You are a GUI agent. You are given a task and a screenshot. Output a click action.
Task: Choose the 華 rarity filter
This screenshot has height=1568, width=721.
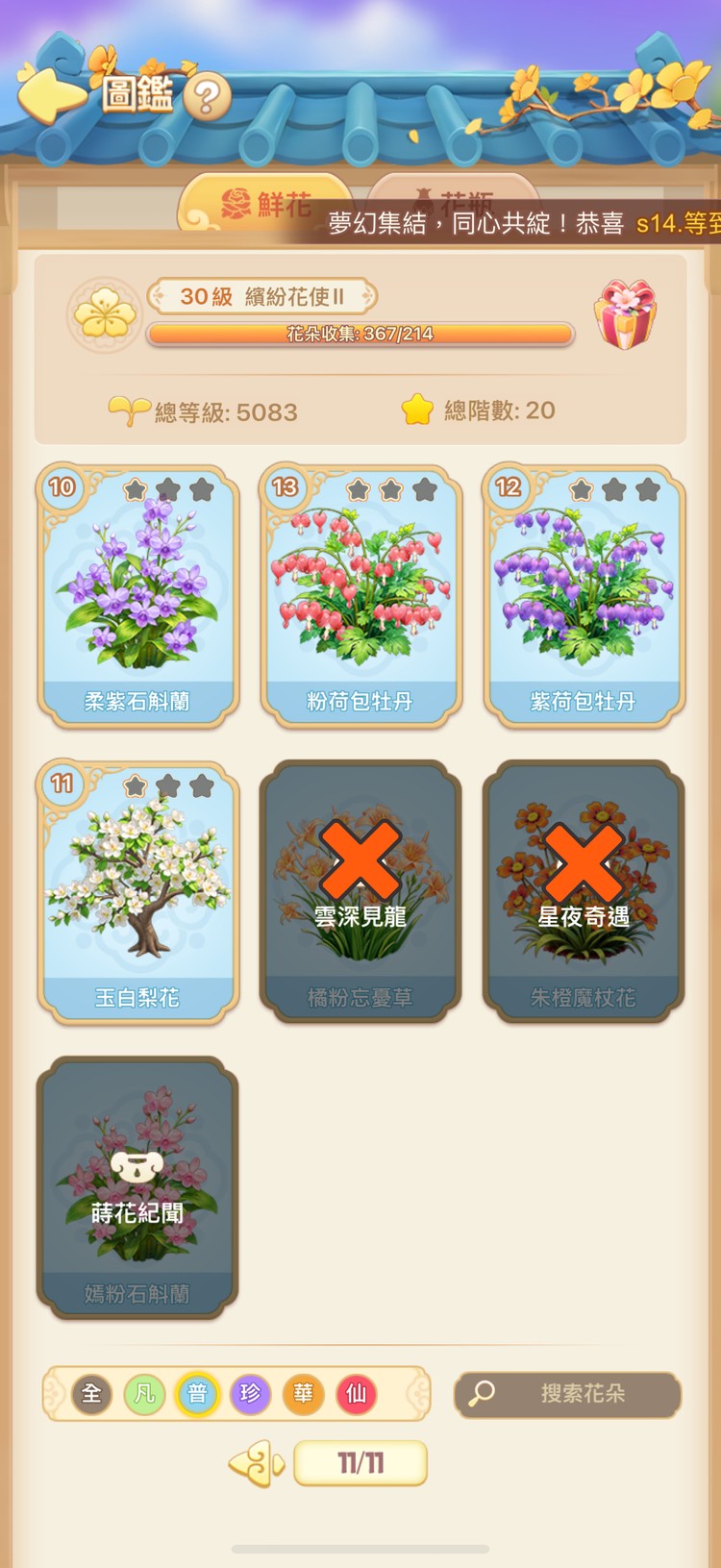point(304,1394)
